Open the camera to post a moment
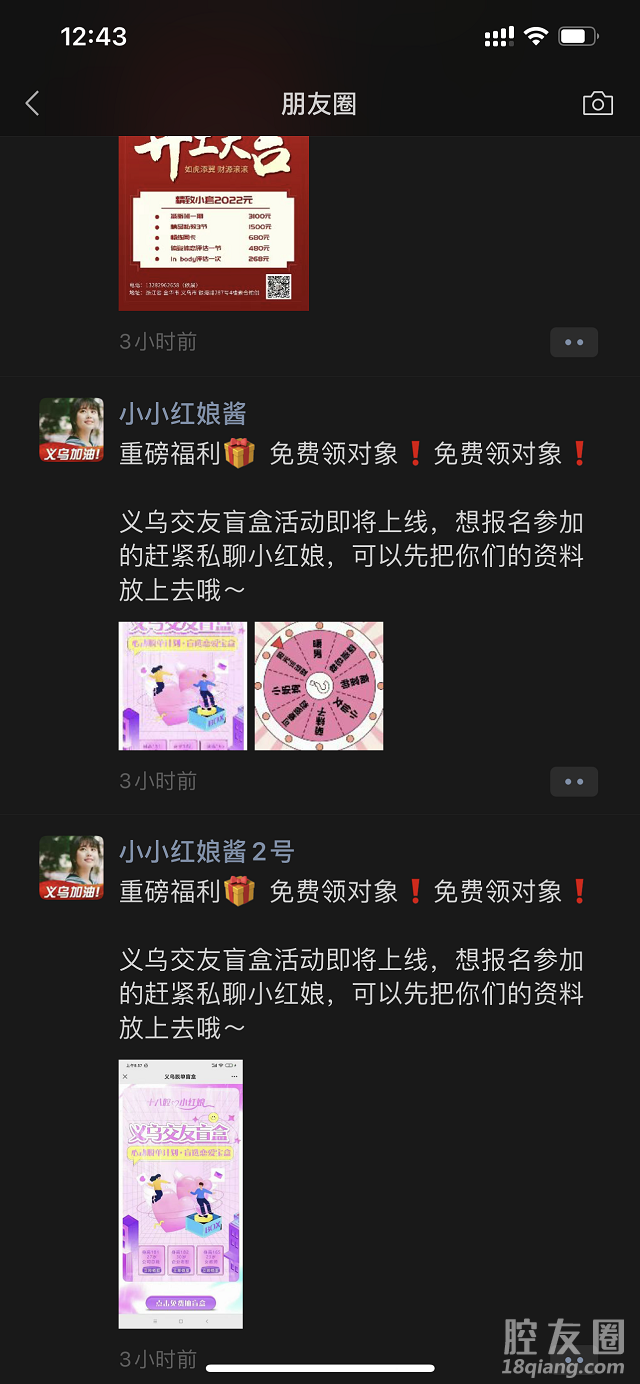640x1384 pixels. pyautogui.click(x=597, y=104)
